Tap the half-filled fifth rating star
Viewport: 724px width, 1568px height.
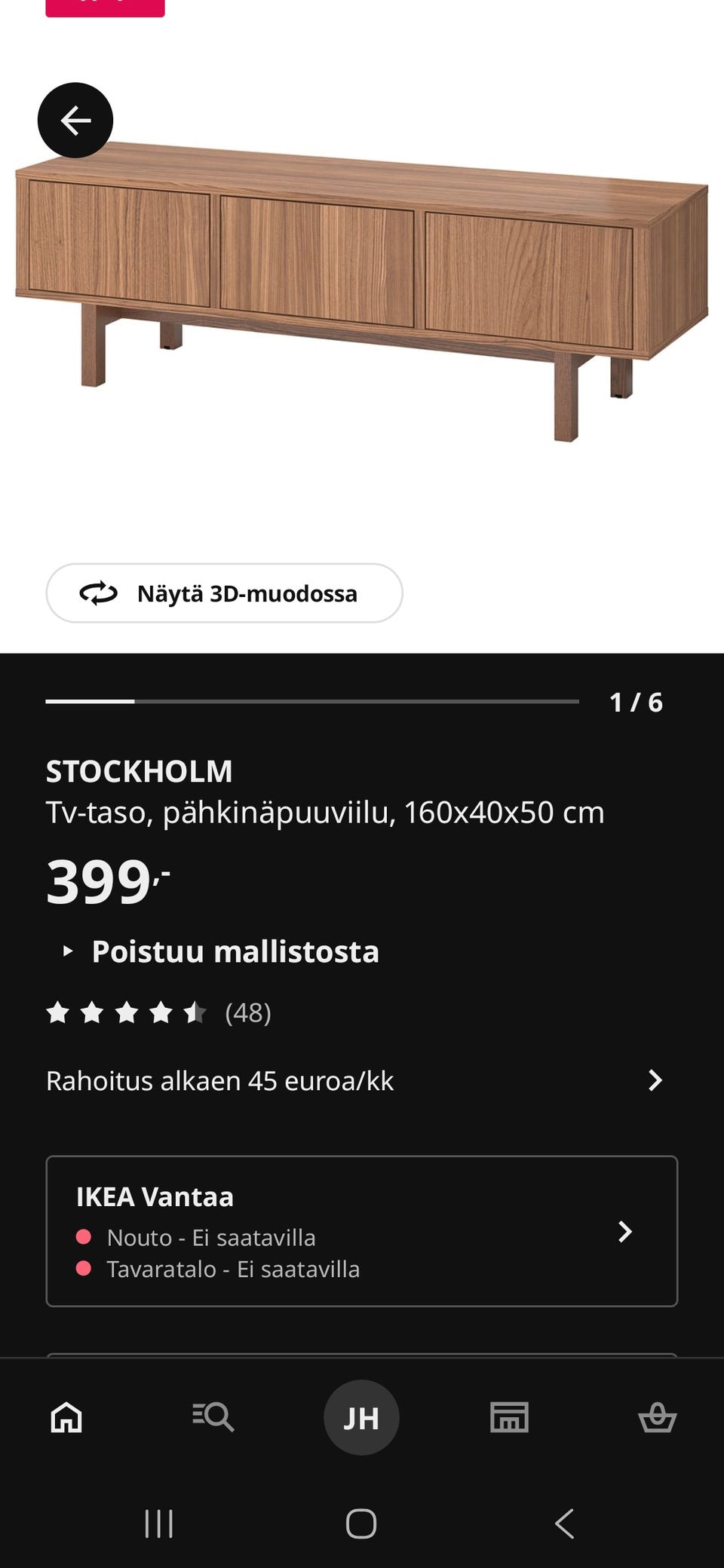coord(195,1014)
